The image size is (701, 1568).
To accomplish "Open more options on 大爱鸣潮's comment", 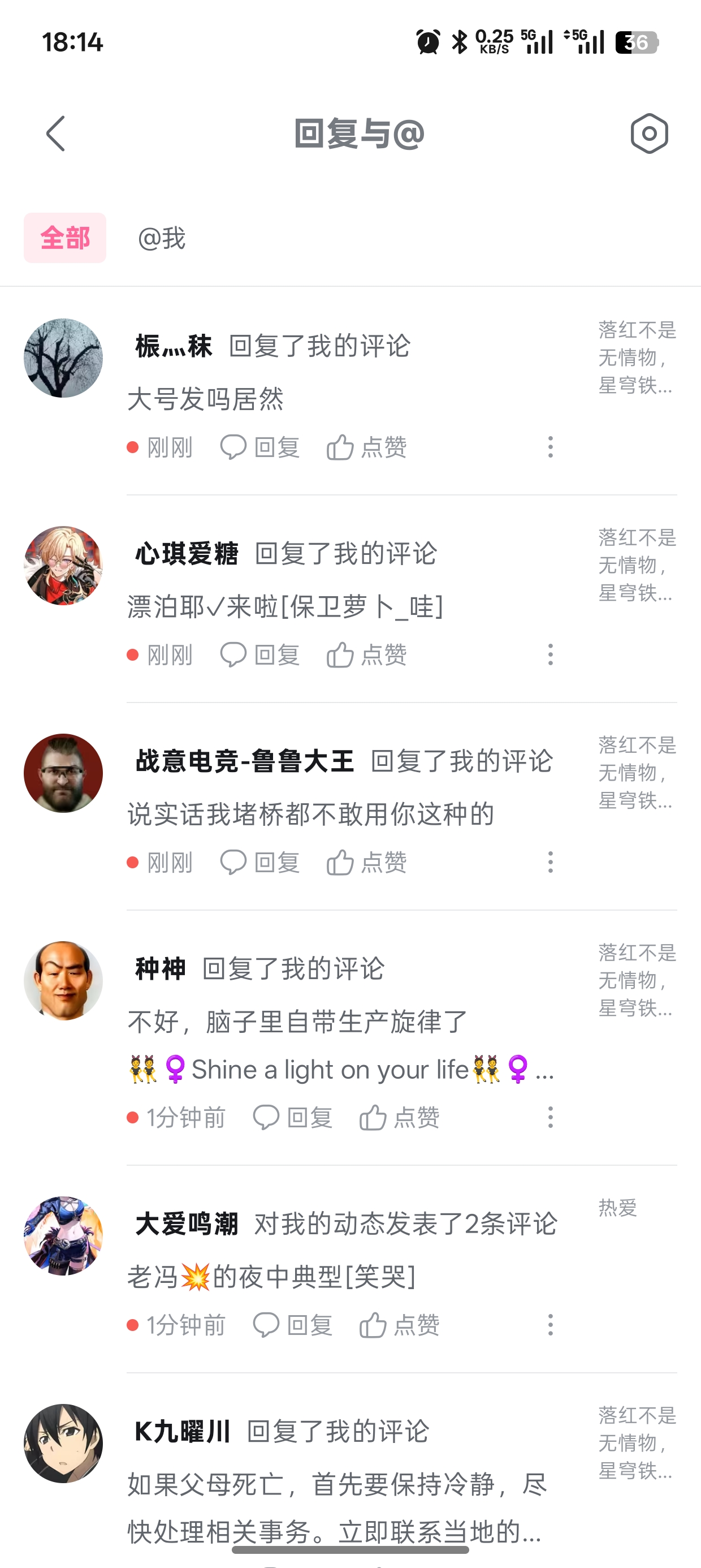I will [x=550, y=1325].
